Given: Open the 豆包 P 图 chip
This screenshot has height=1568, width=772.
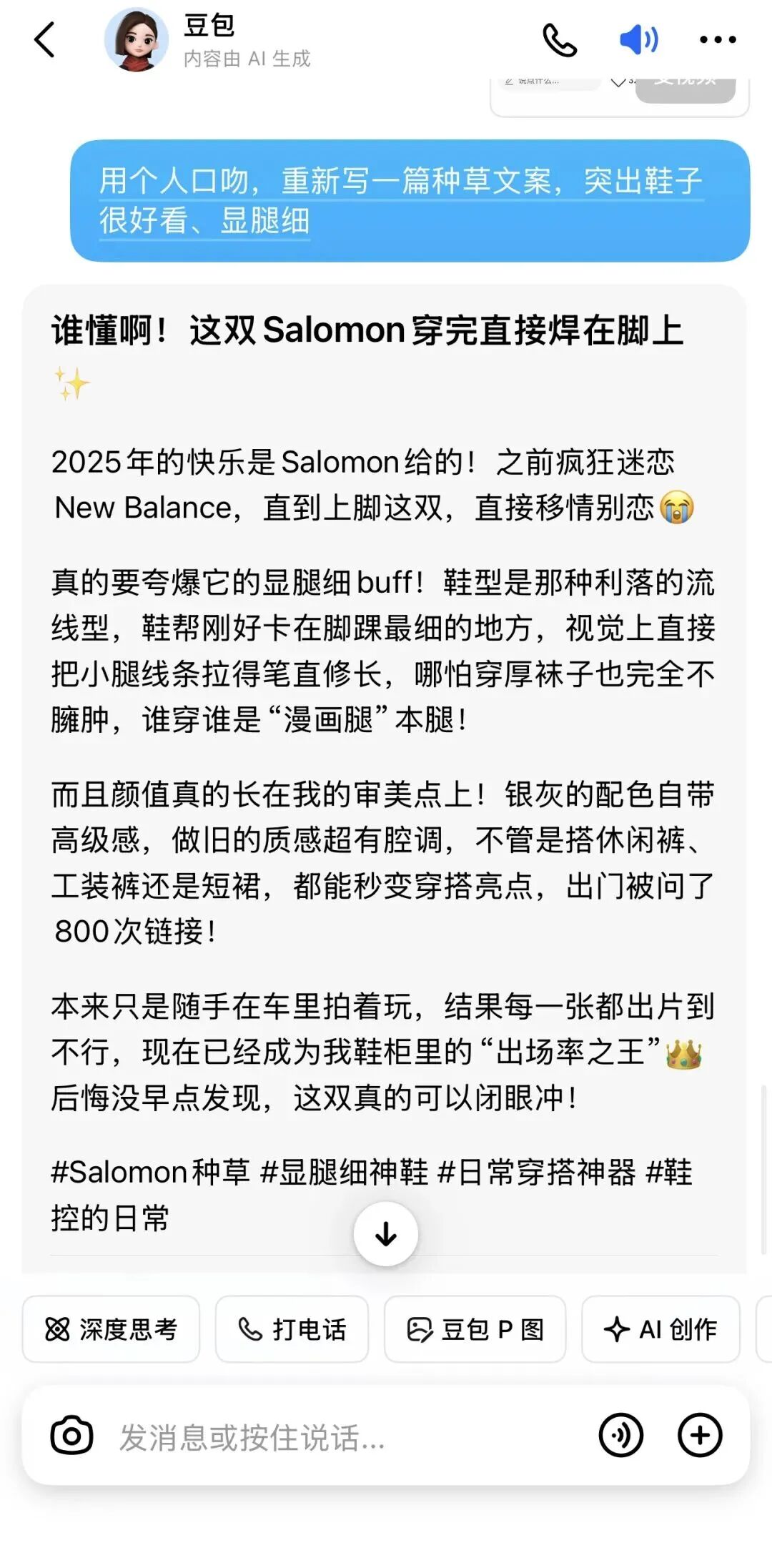Looking at the screenshot, I should click(x=475, y=1329).
